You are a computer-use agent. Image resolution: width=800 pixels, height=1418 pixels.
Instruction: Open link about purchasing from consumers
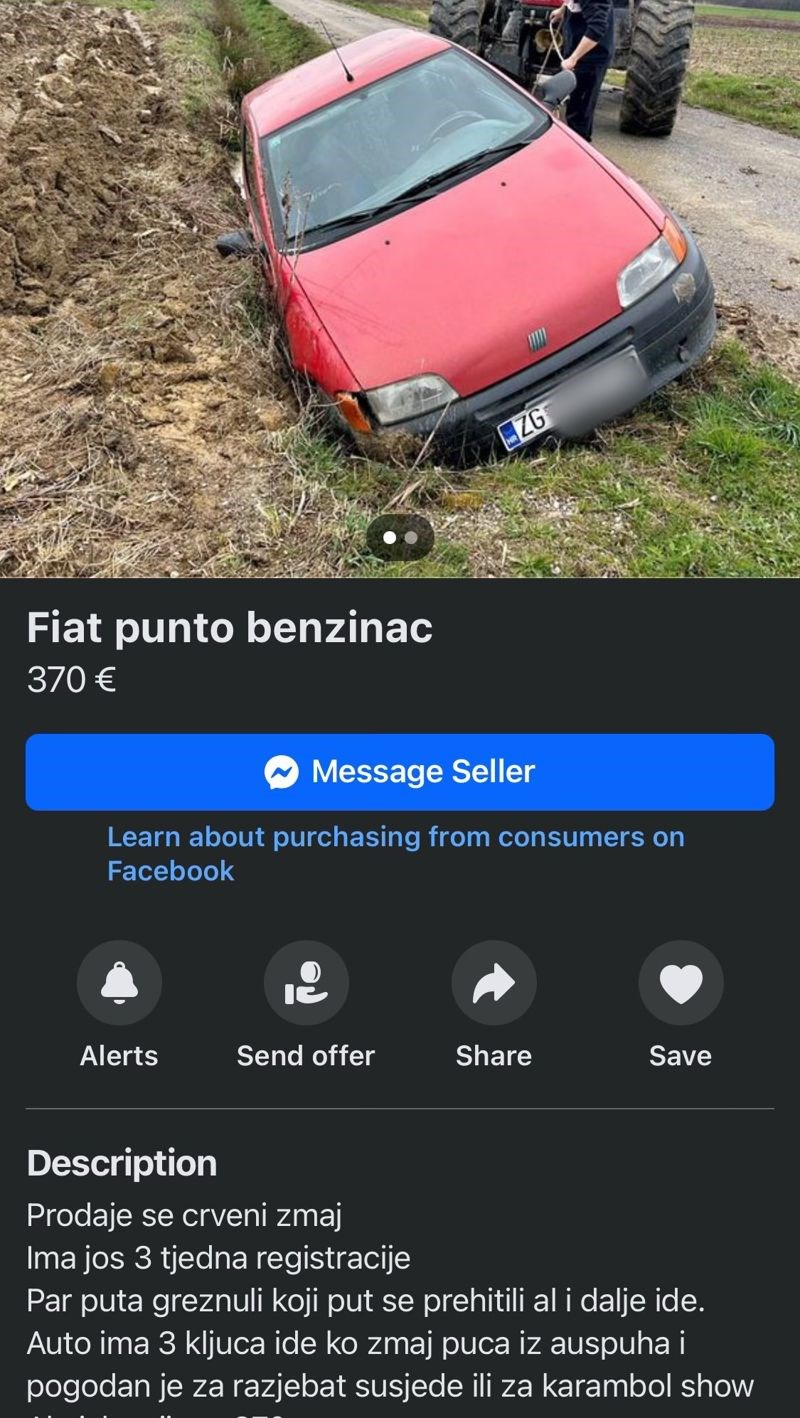click(x=395, y=853)
